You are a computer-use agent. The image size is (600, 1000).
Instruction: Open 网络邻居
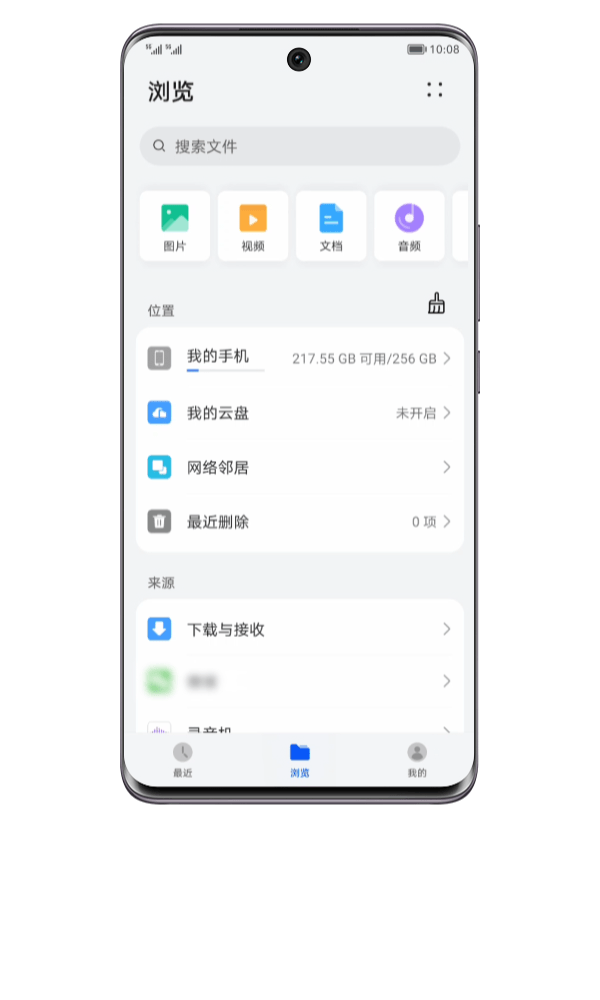coord(300,467)
